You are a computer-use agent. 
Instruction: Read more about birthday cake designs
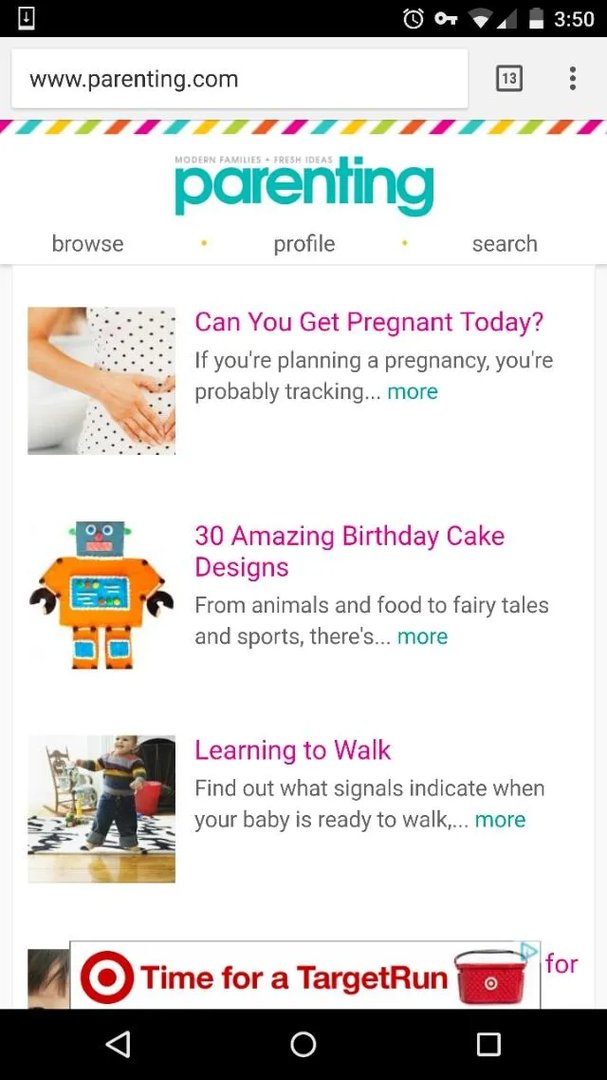click(x=422, y=637)
